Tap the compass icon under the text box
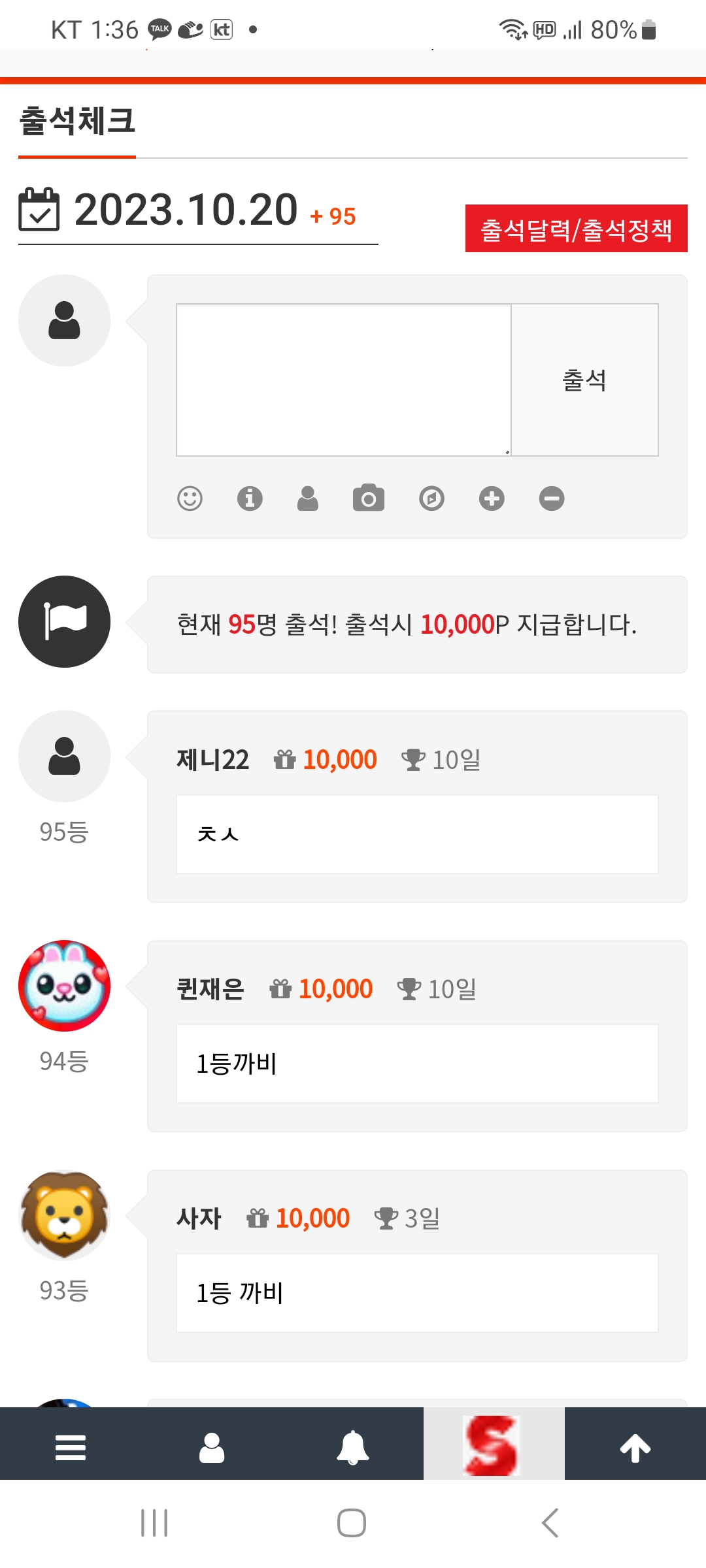The image size is (706, 1568). click(x=431, y=498)
